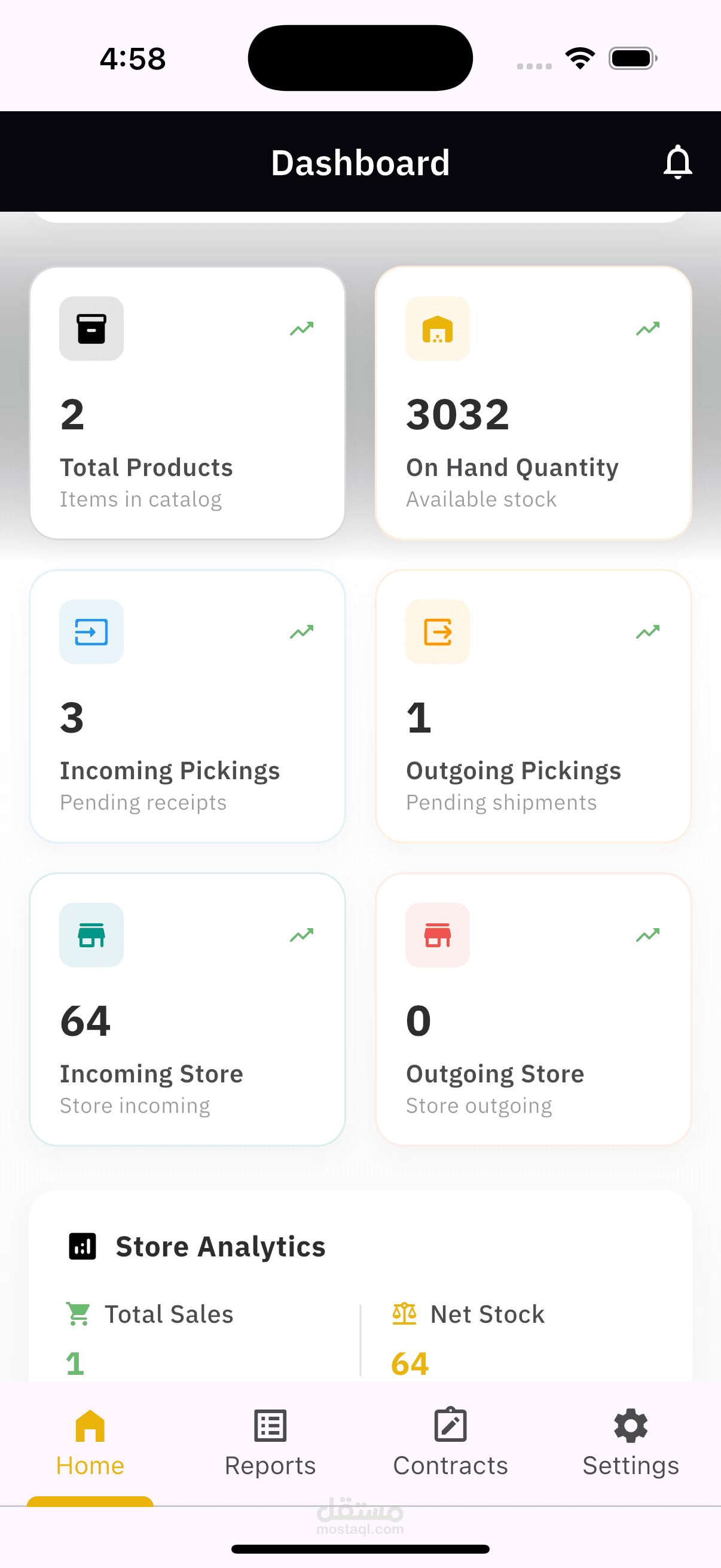View the Outgoing Pickings card
This screenshot has width=721, height=1568.
point(533,706)
